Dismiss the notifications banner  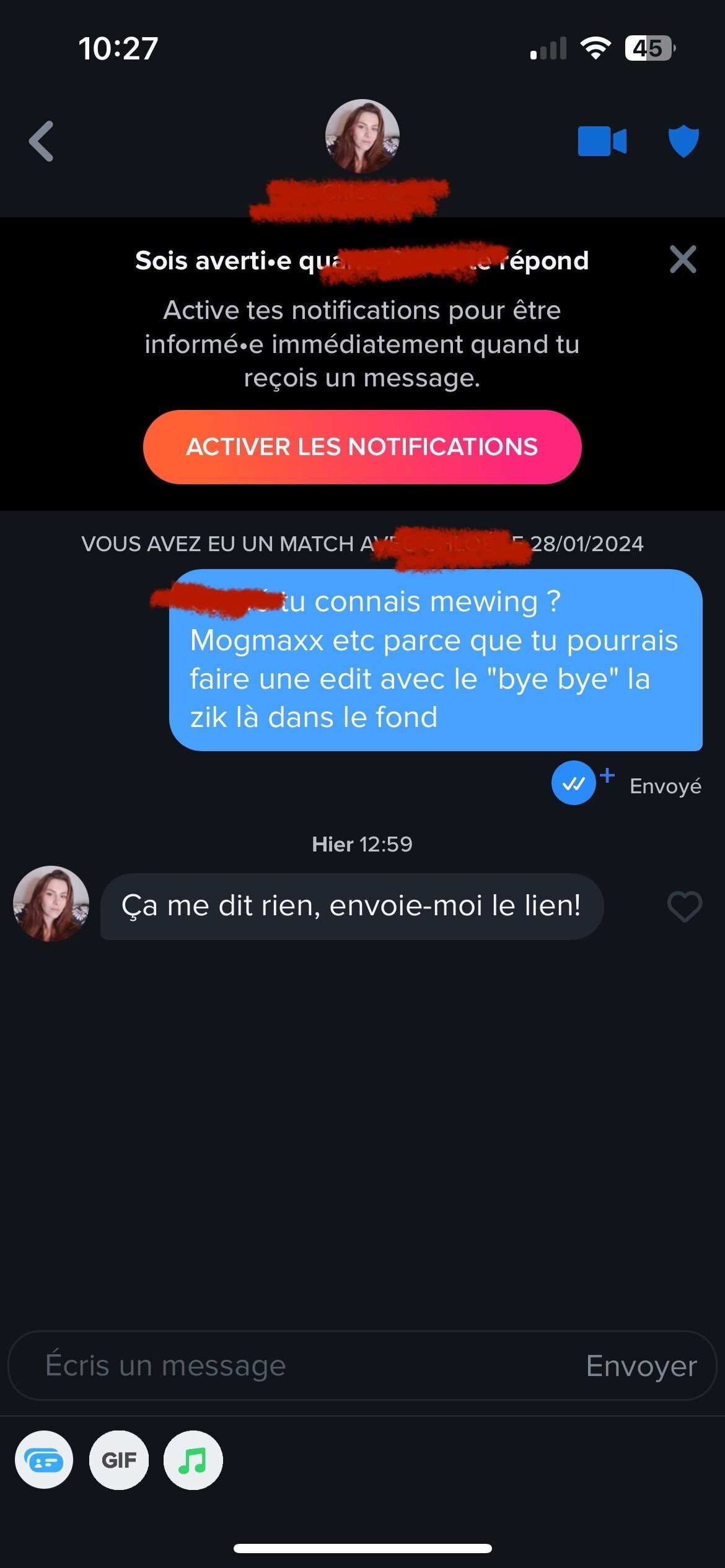(683, 259)
